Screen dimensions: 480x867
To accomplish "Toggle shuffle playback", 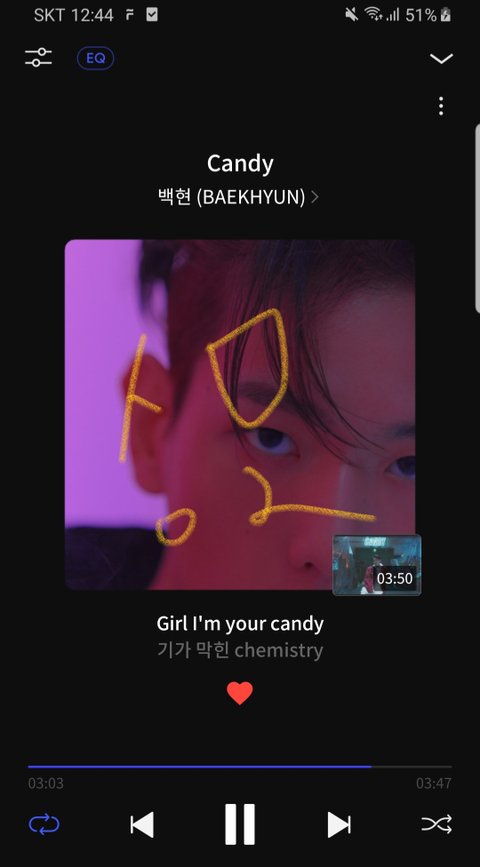I will click(x=436, y=824).
